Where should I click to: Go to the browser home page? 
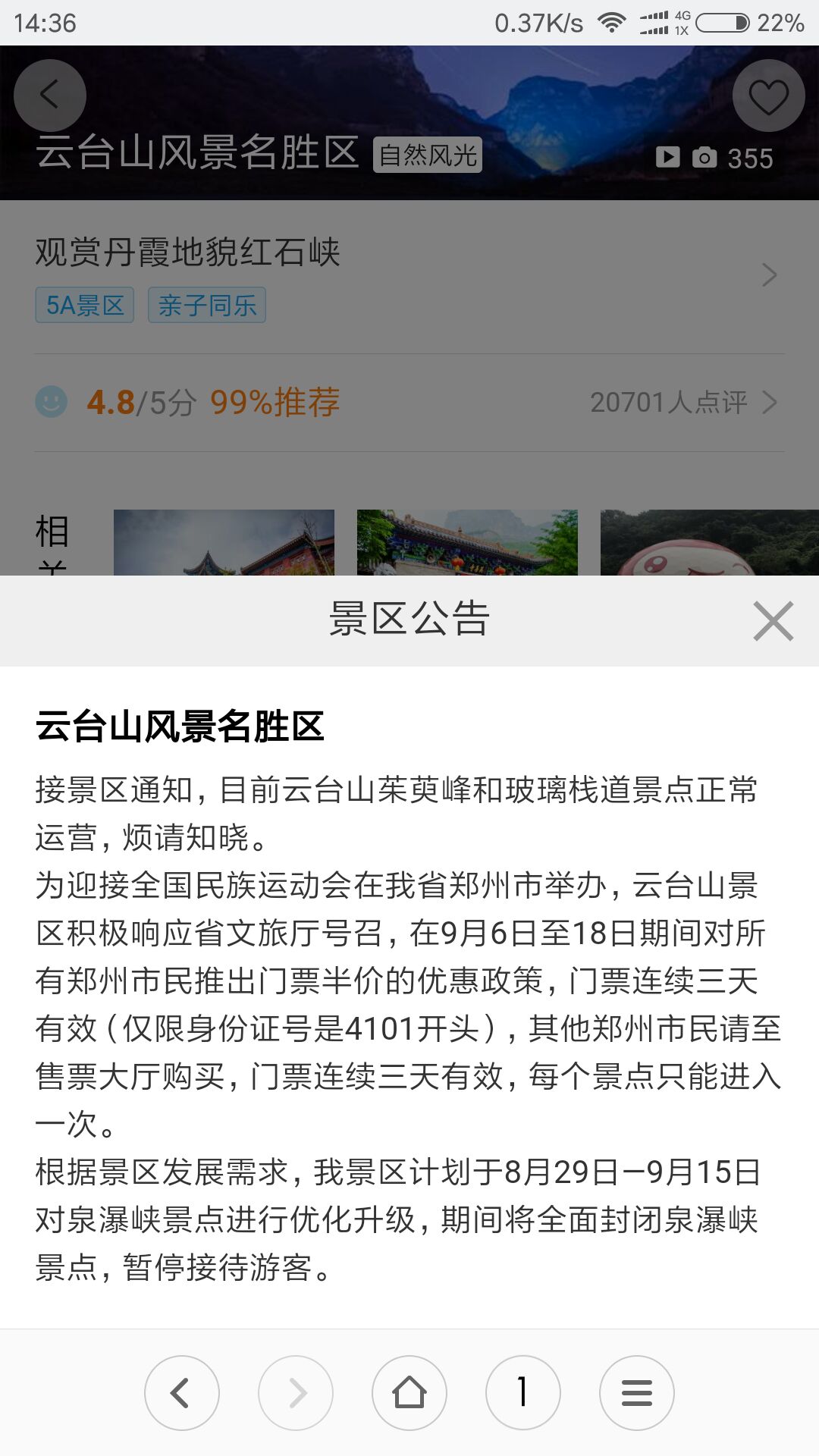click(409, 1392)
